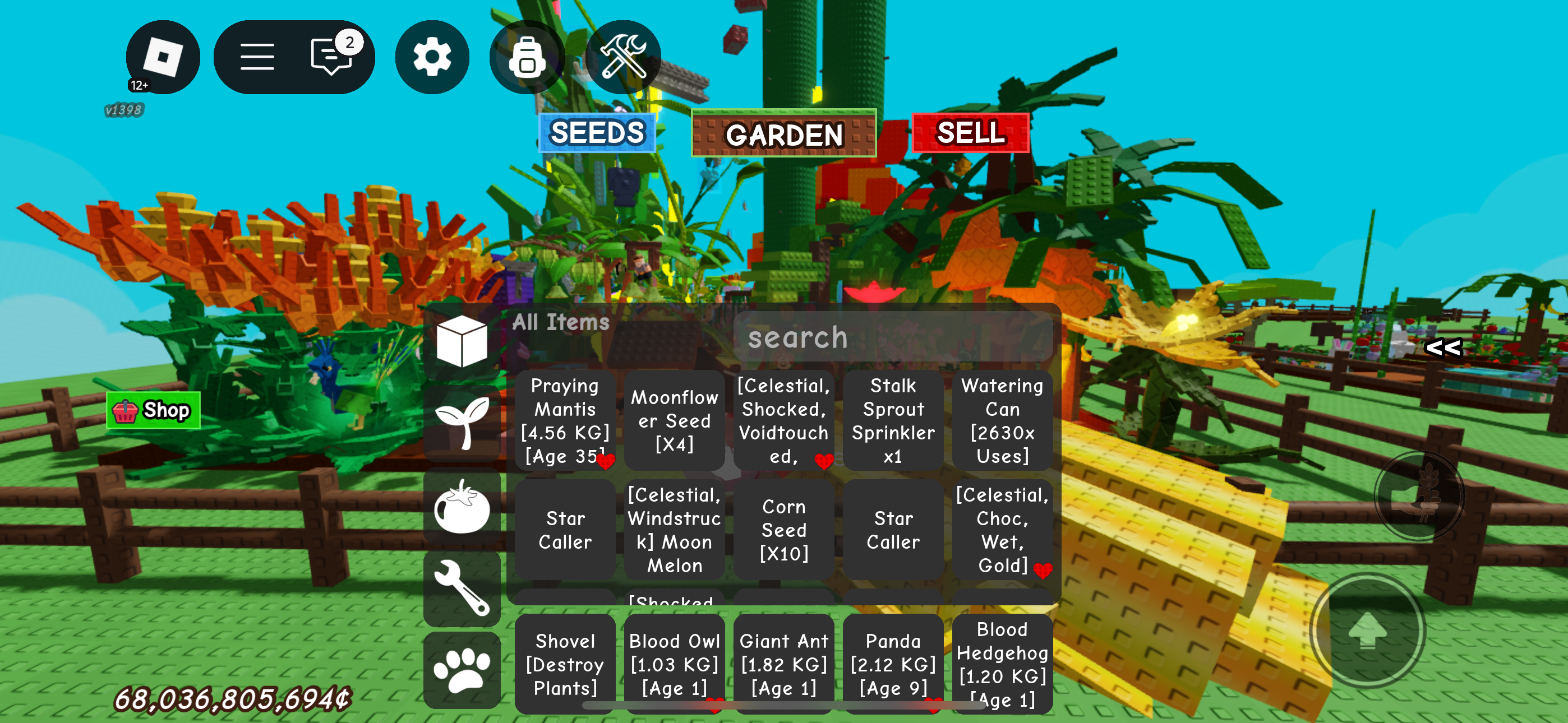Equip the Shovel Destroy Plants tool
Viewport: 1568px width, 723px height.
point(565,664)
